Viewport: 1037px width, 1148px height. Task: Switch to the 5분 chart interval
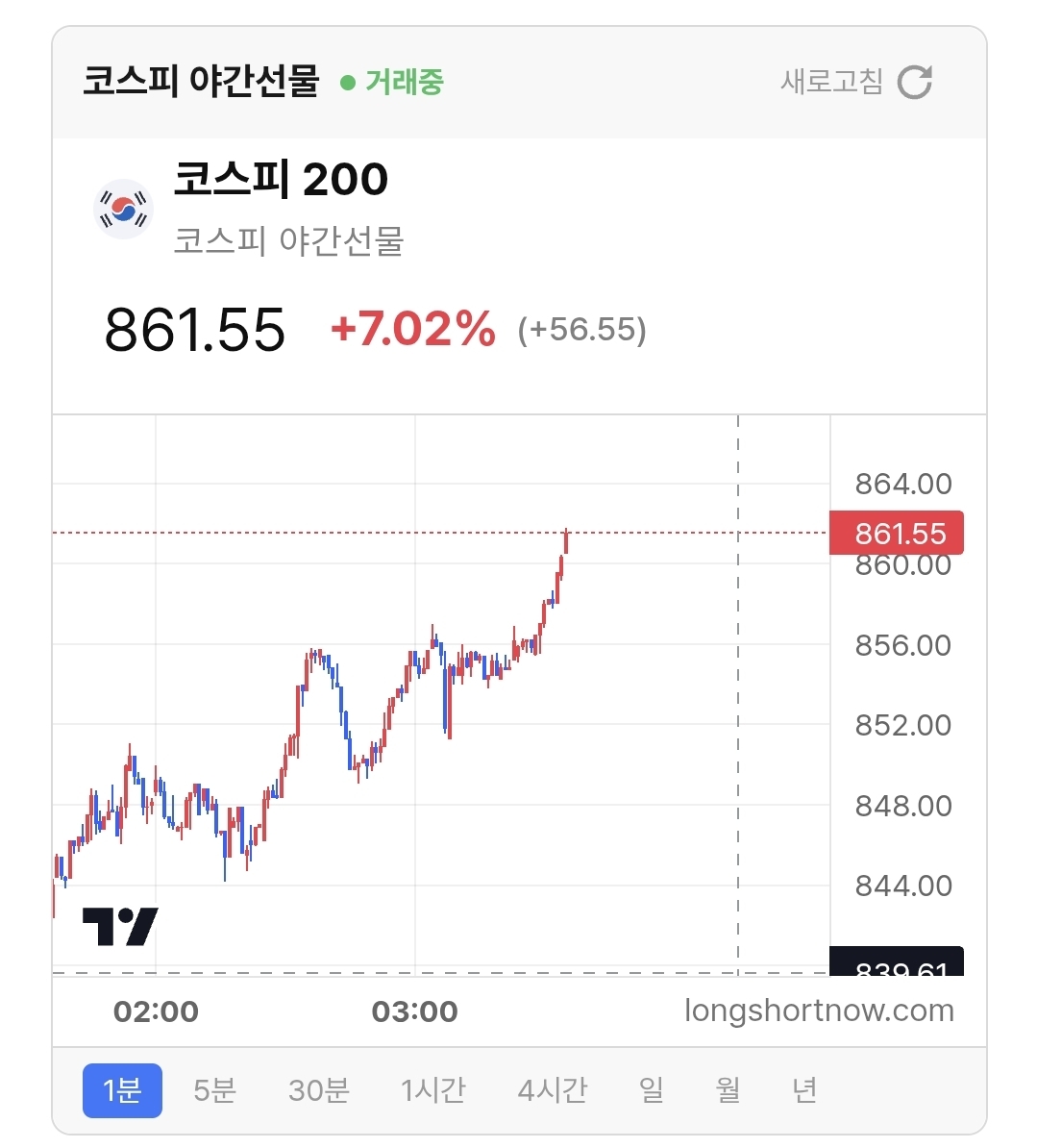[214, 1090]
